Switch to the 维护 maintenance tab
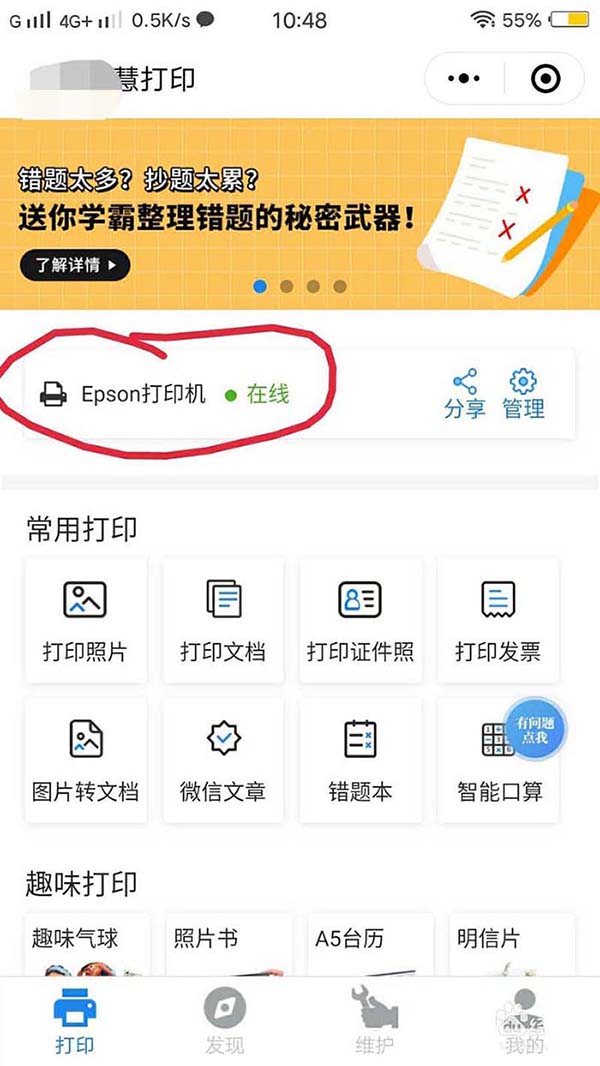The image size is (600, 1066). (374, 1021)
